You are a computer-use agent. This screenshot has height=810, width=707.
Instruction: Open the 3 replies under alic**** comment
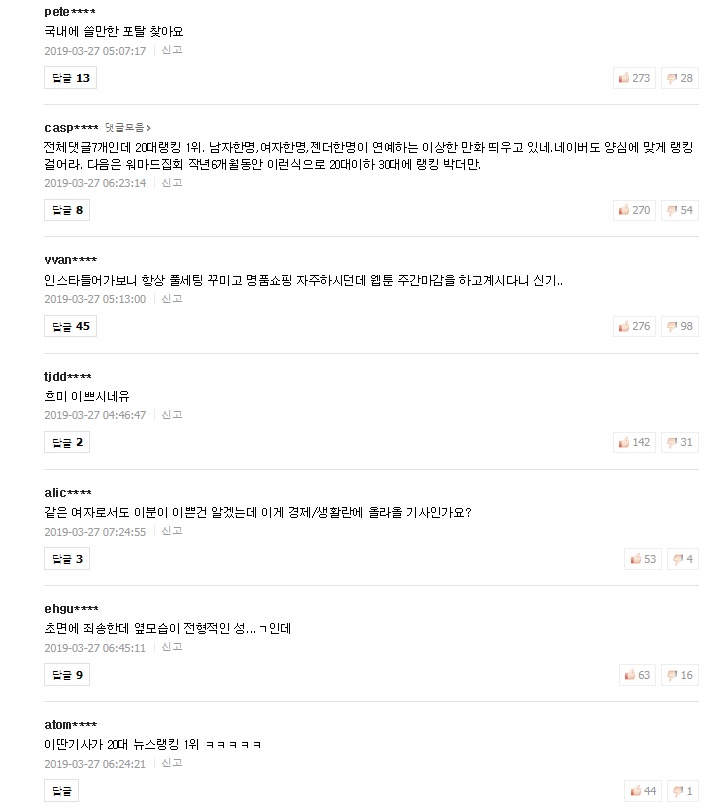coord(67,558)
